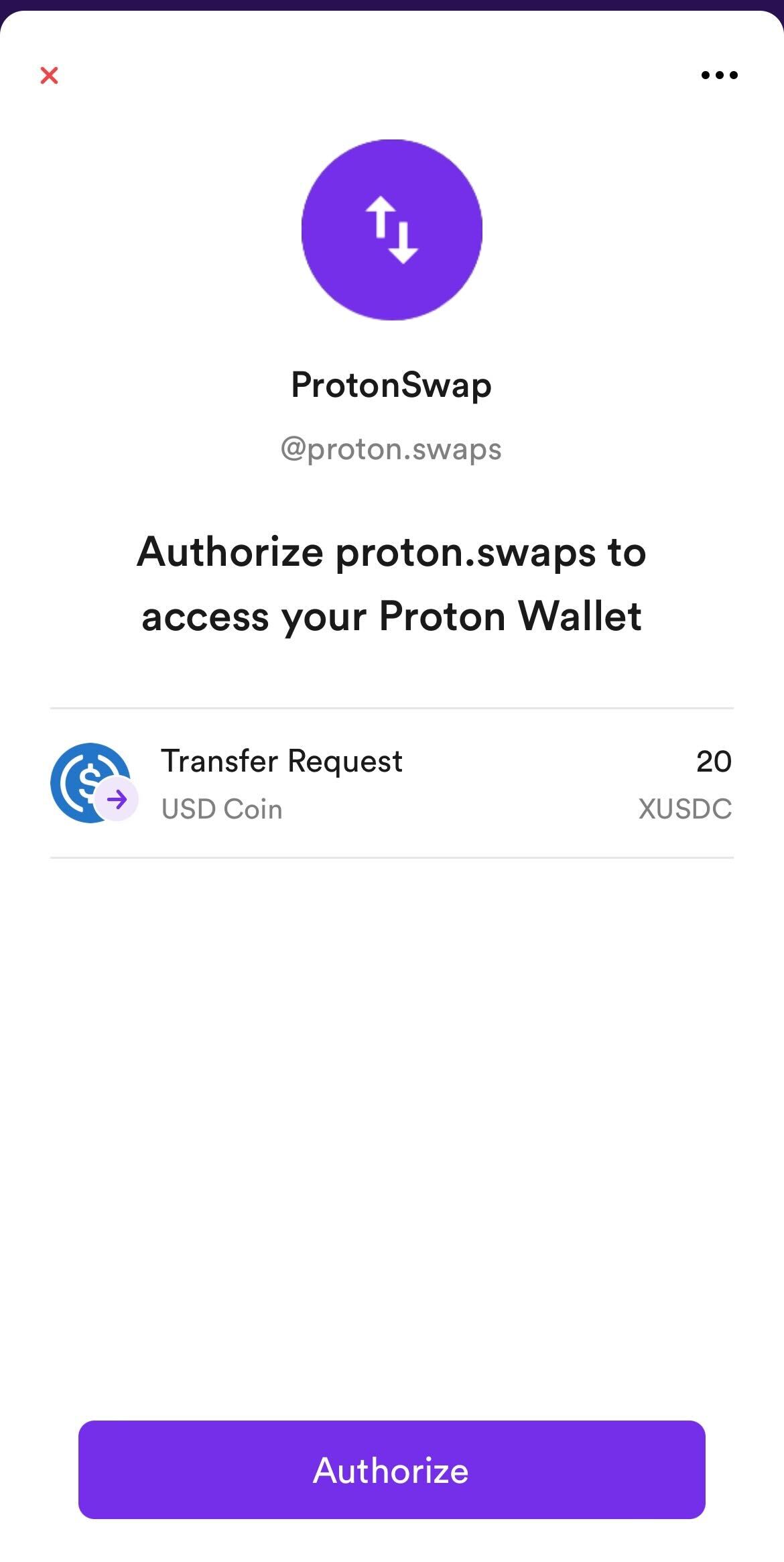Click the USDC amount value 20
The width and height of the screenshot is (784, 1562).
(713, 761)
